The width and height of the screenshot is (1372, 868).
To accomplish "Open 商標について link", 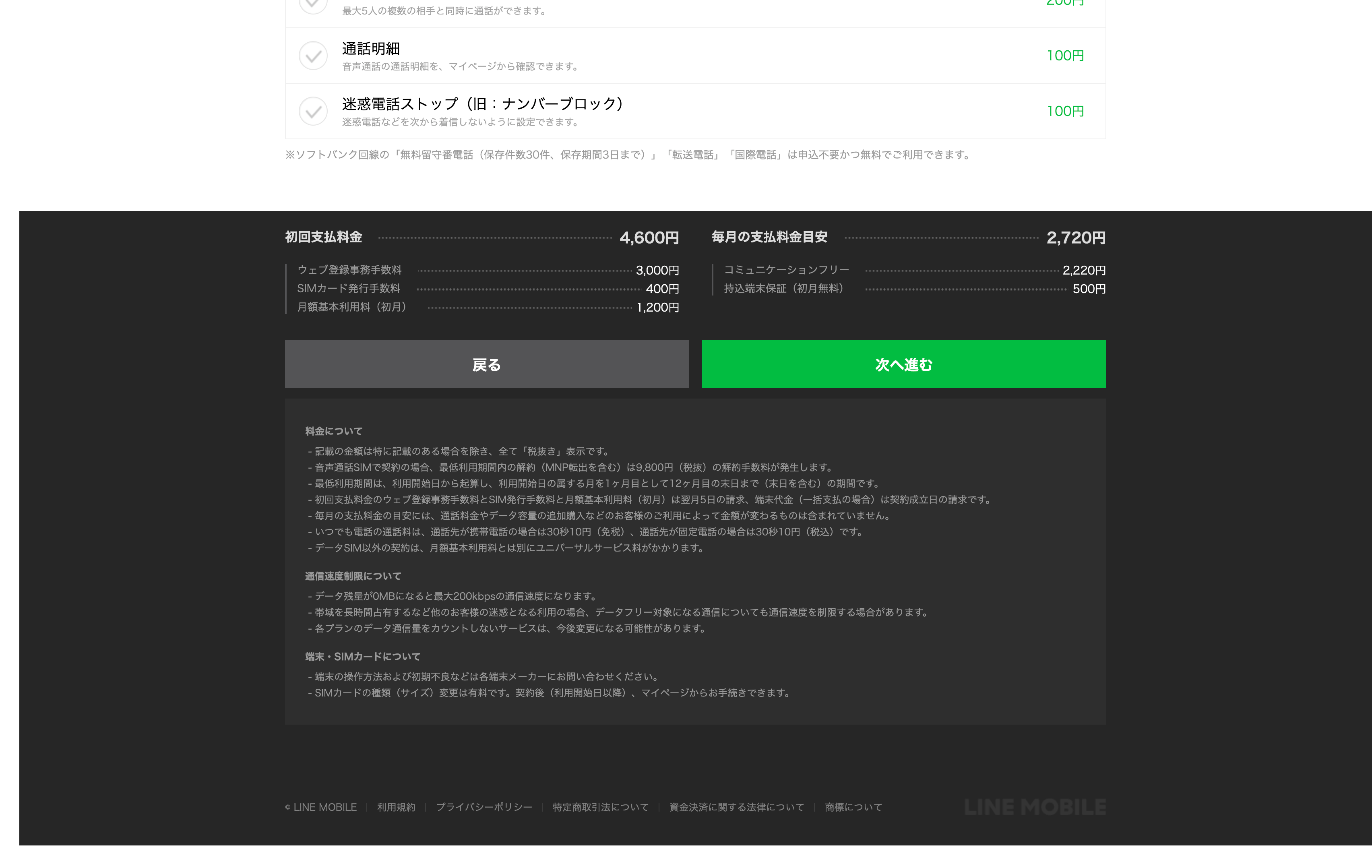I will point(852,807).
